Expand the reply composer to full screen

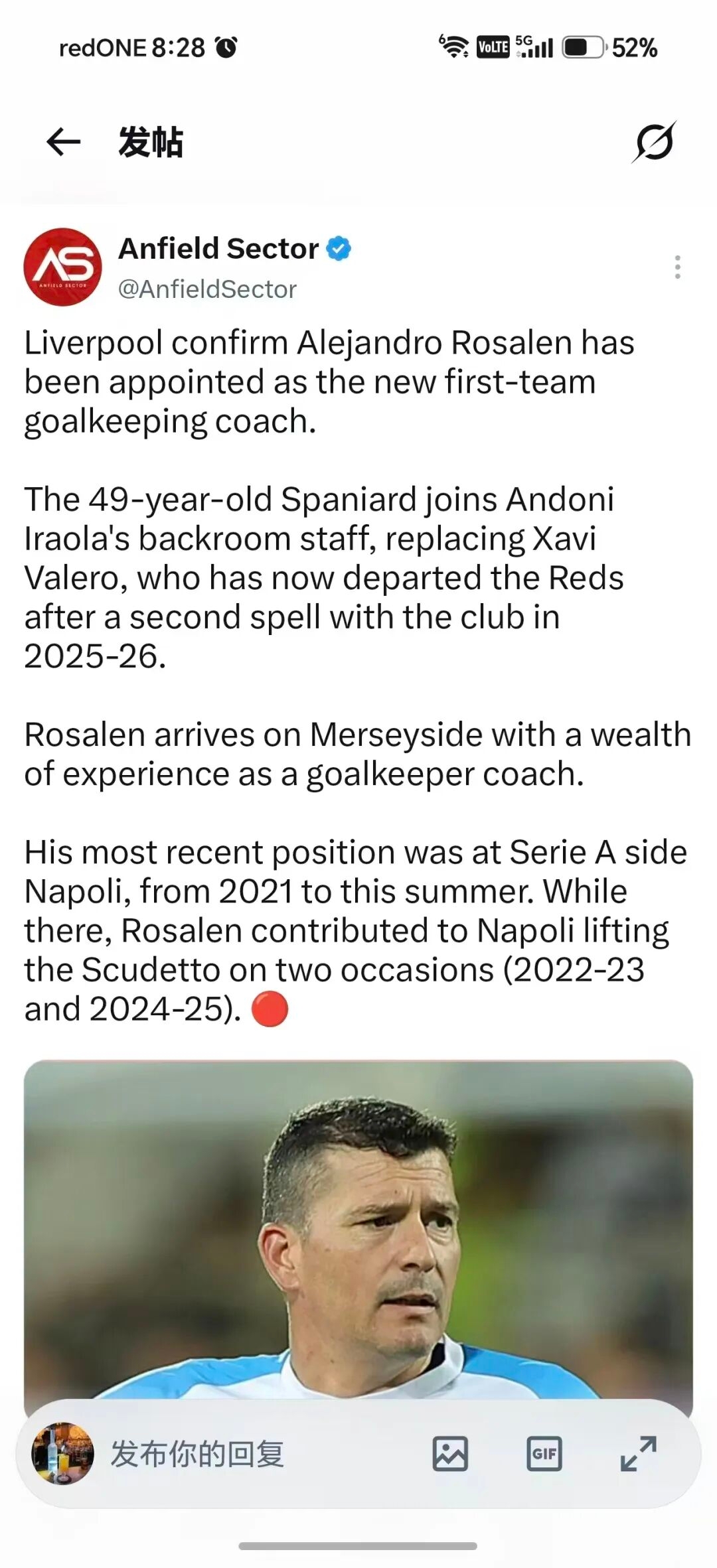(x=639, y=1454)
